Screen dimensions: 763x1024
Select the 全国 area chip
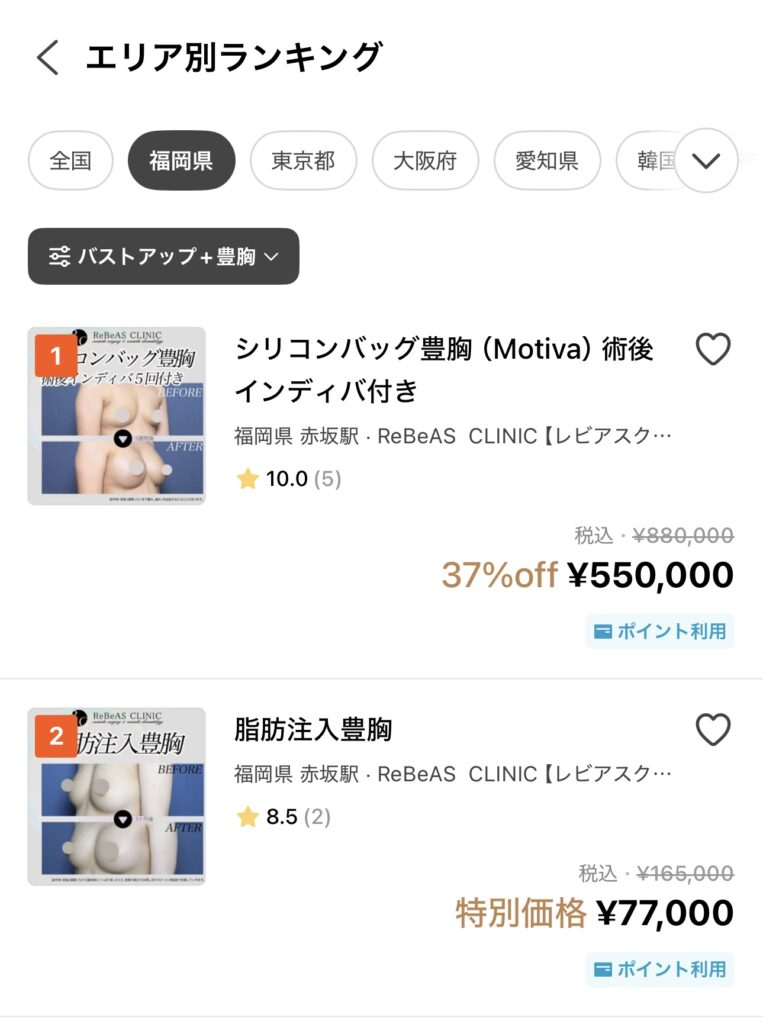[70, 160]
